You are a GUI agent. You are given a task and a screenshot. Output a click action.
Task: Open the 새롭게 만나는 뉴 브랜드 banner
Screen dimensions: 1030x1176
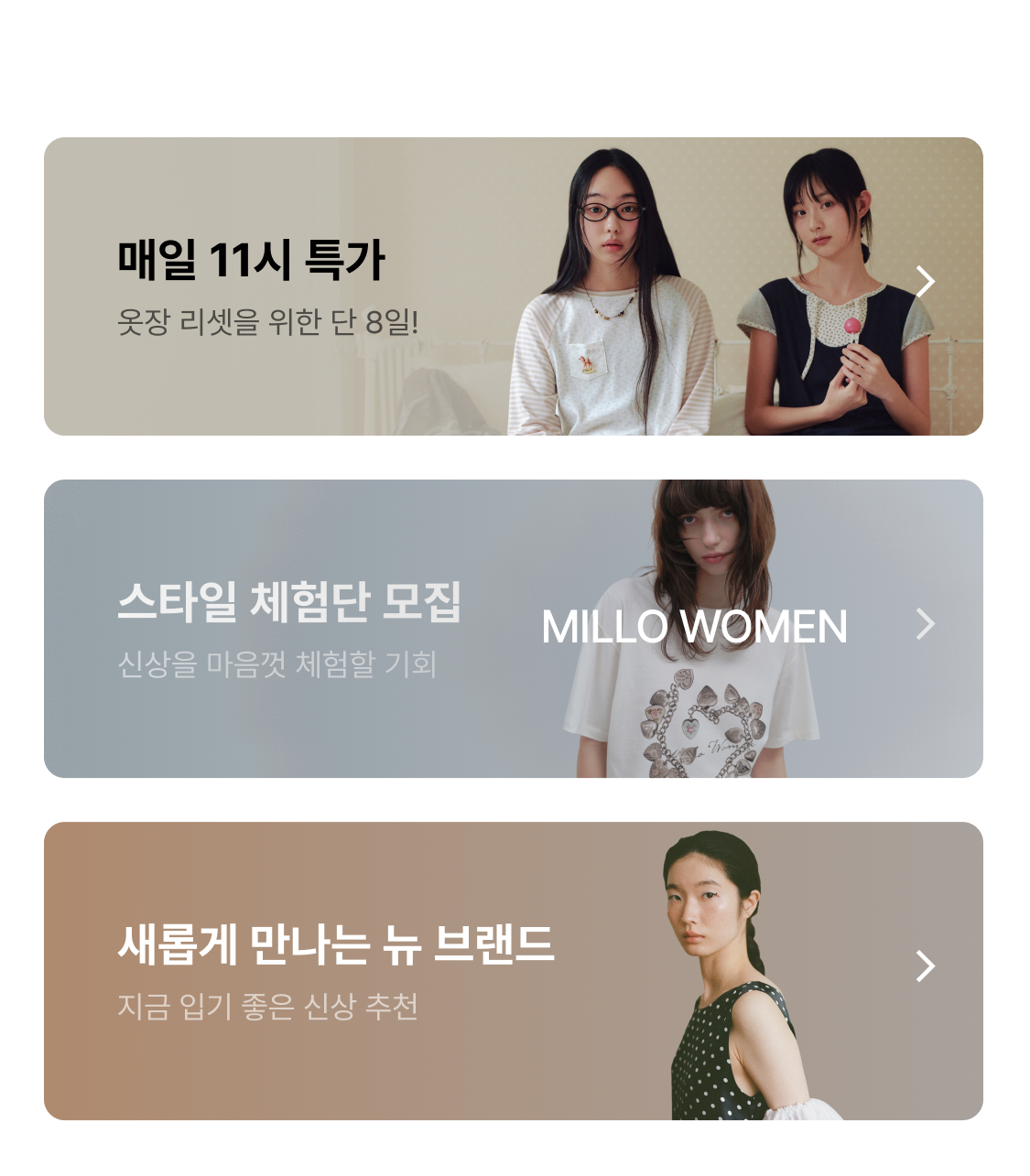point(514,971)
